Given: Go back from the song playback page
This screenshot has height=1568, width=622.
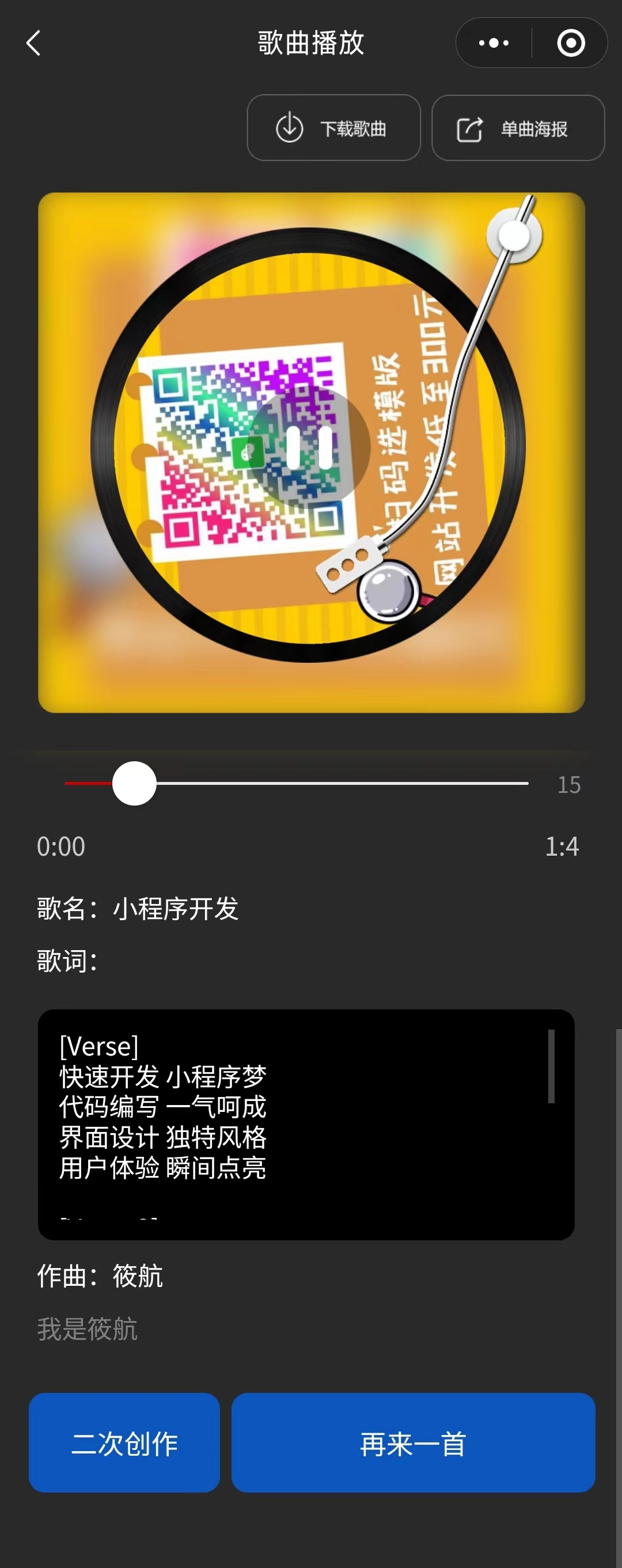Looking at the screenshot, I should [34, 43].
